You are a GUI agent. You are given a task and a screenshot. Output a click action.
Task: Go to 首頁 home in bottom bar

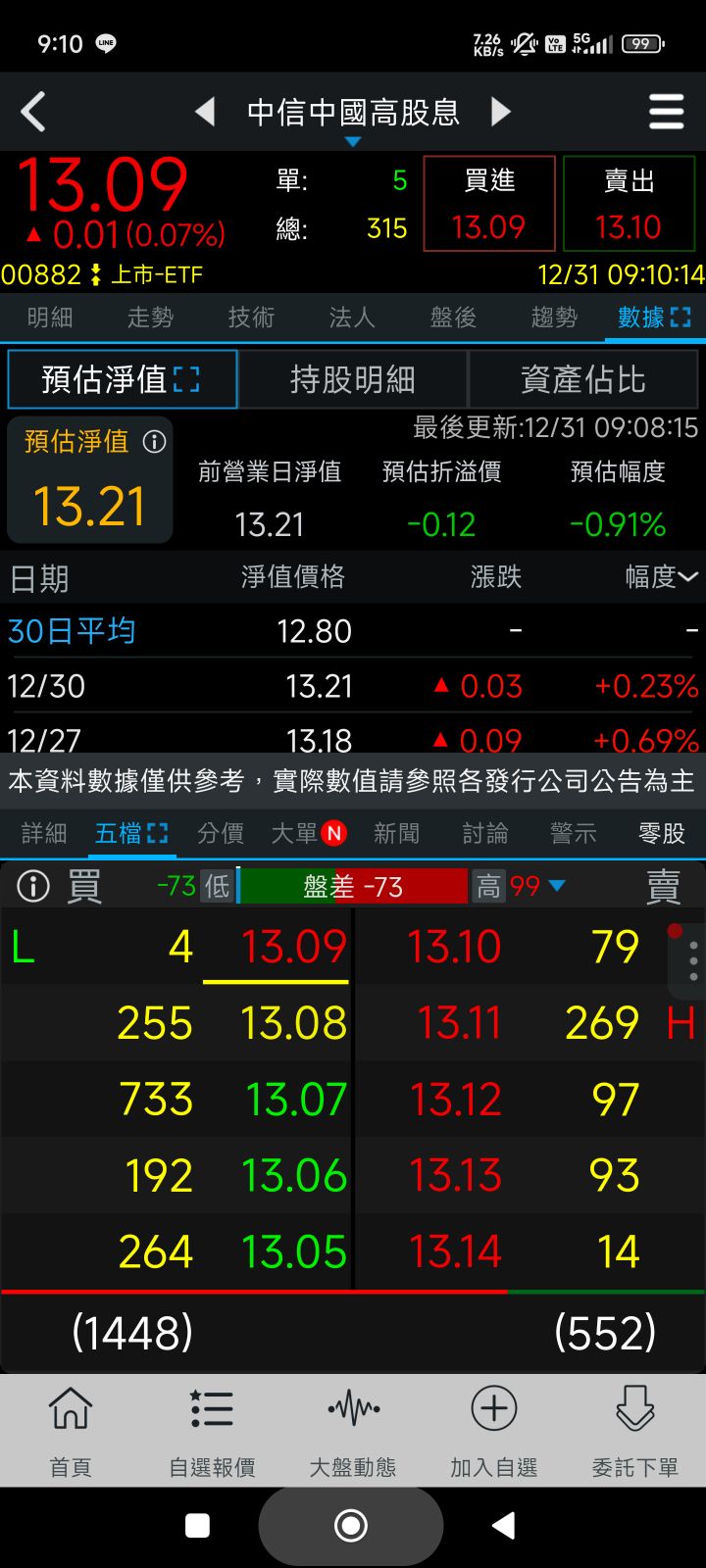point(71,1431)
